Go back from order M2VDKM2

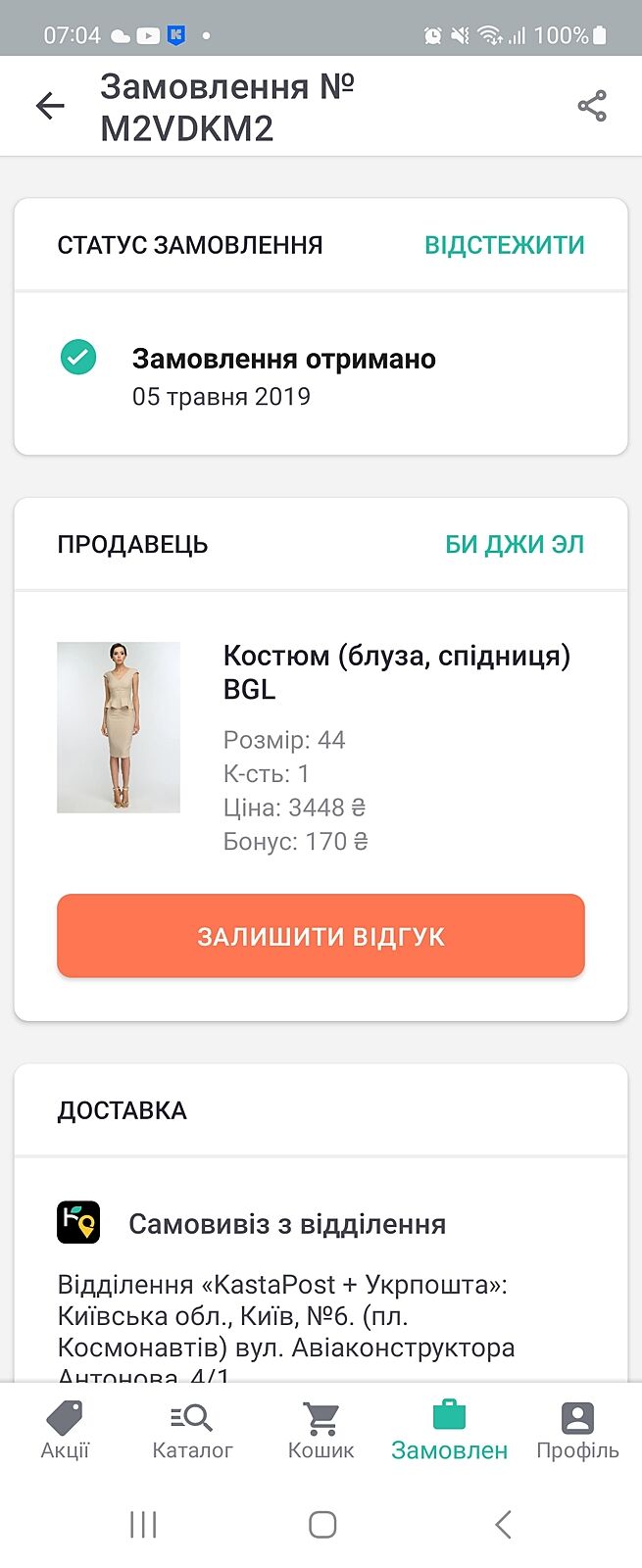pos(50,106)
